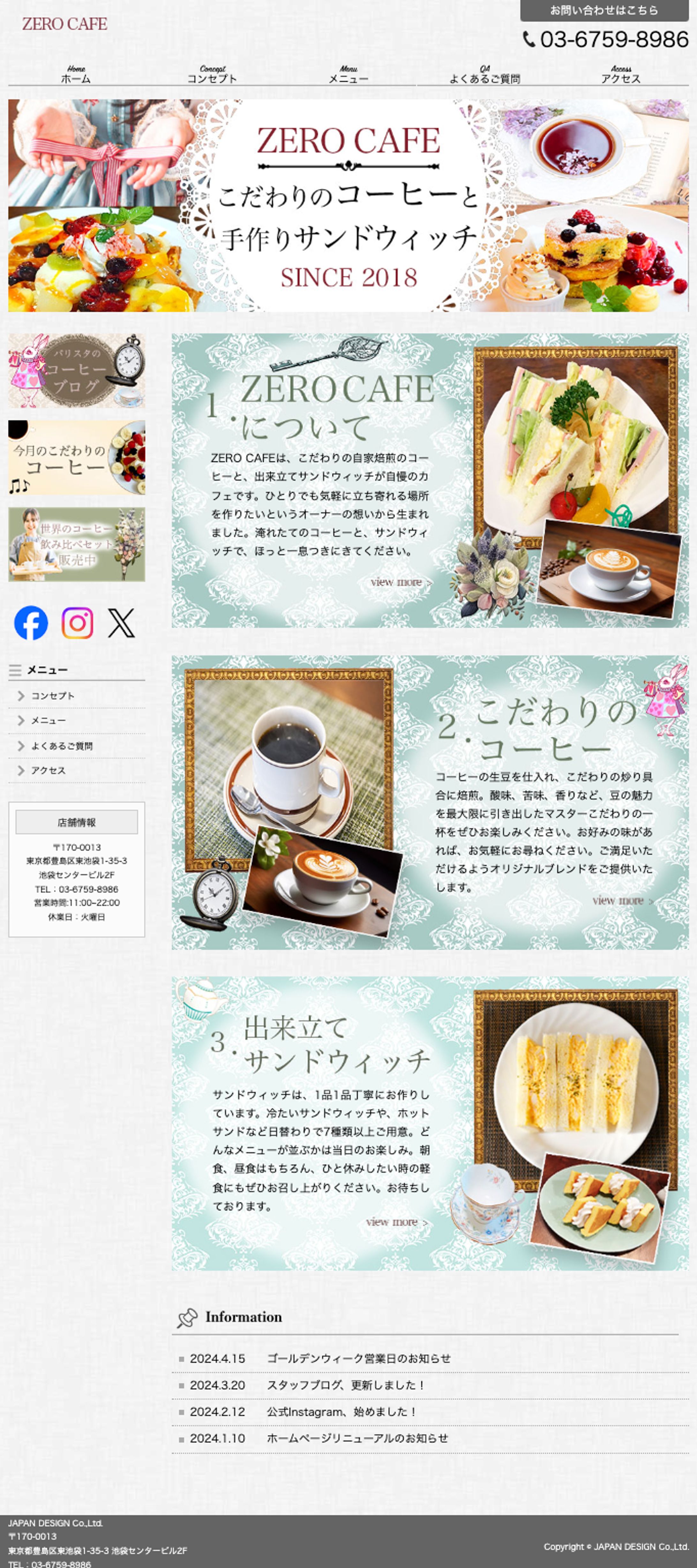Open the バリスタのコーヒーブログ banner
The width and height of the screenshot is (697, 1568).
pos(77,371)
